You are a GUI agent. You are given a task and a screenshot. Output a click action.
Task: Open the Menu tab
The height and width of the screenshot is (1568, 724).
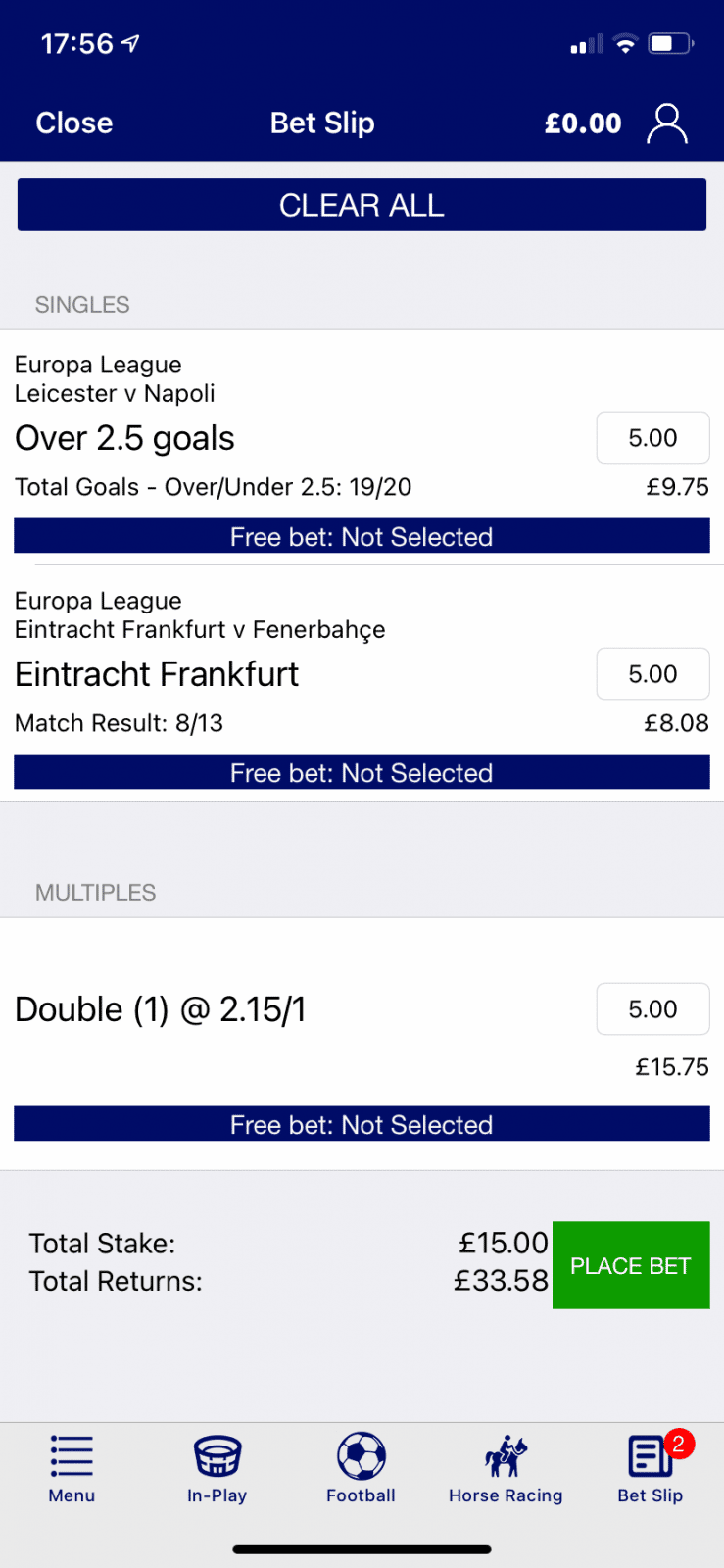72,1468
